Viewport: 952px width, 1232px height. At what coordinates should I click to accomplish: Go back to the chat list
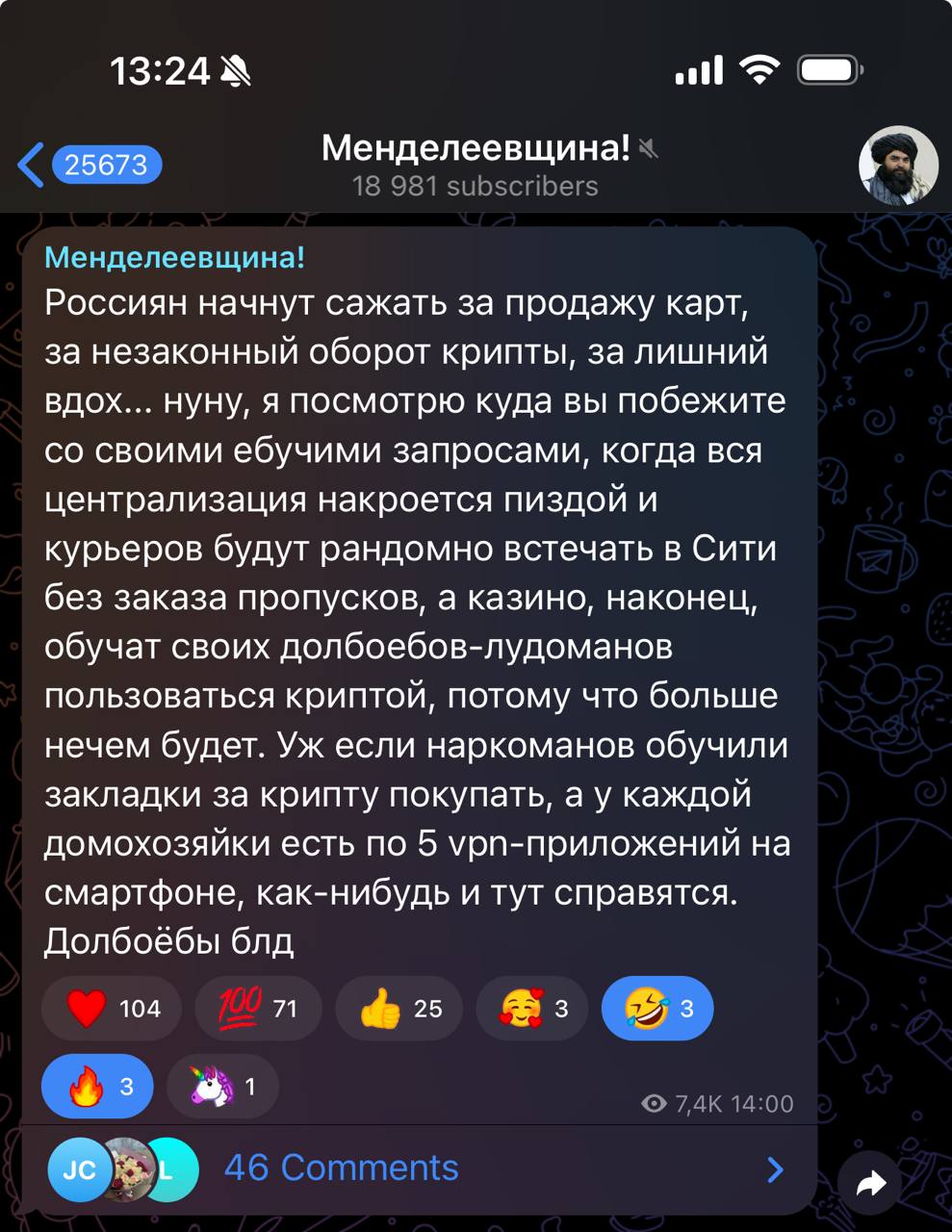pyautogui.click(x=87, y=165)
